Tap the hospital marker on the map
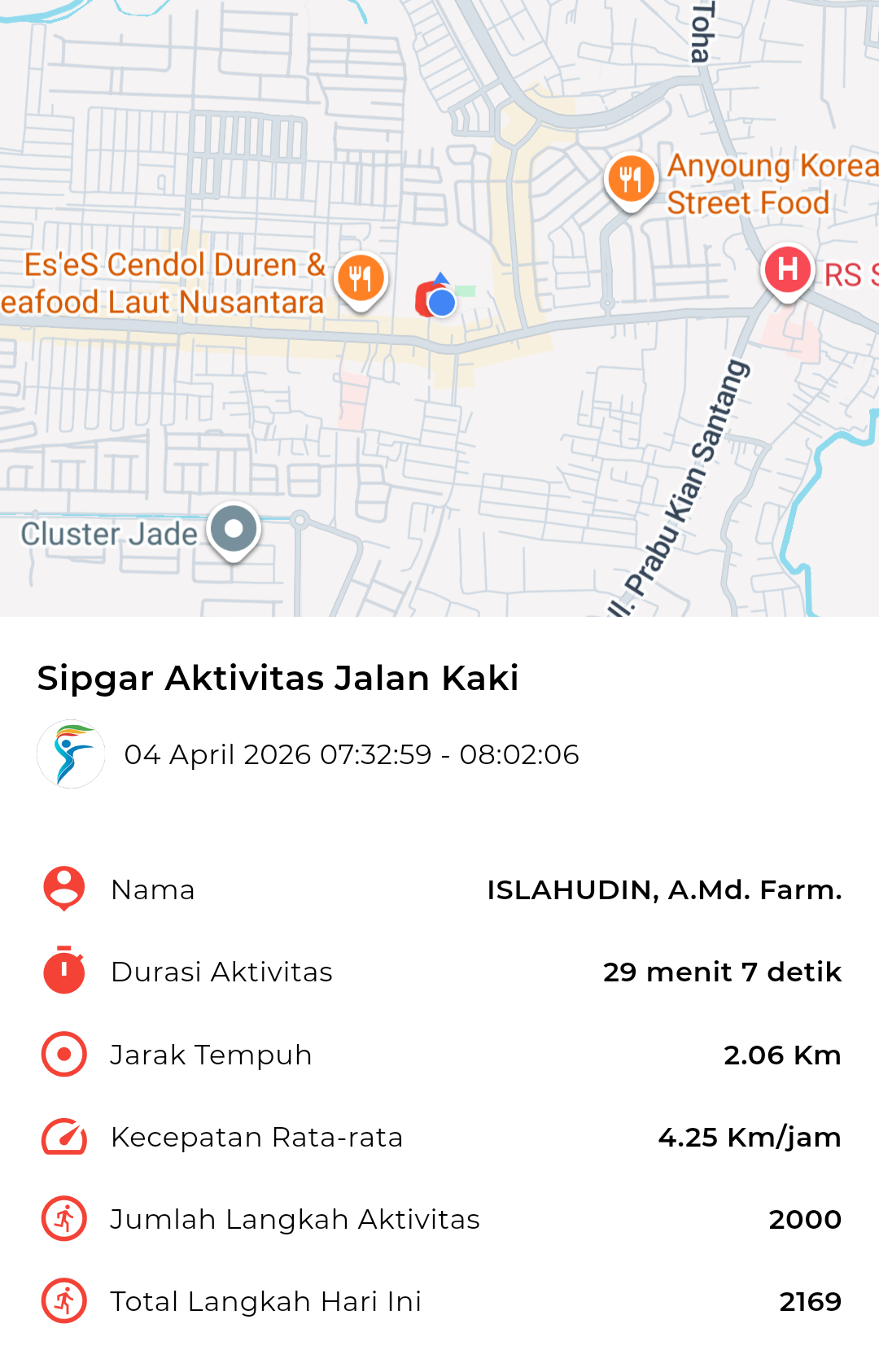This screenshot has width=879, height=1372. 787,269
